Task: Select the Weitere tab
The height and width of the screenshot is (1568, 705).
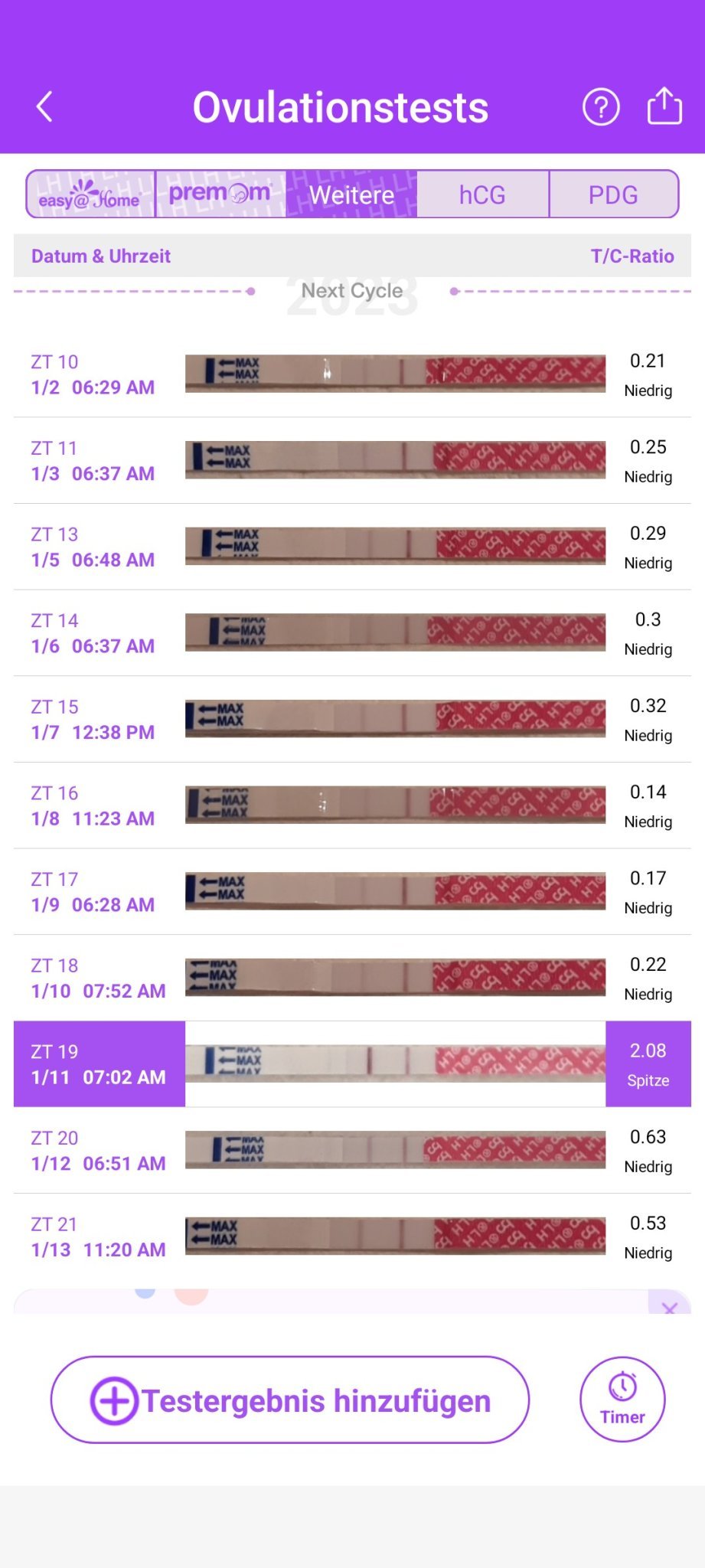Action: point(352,194)
